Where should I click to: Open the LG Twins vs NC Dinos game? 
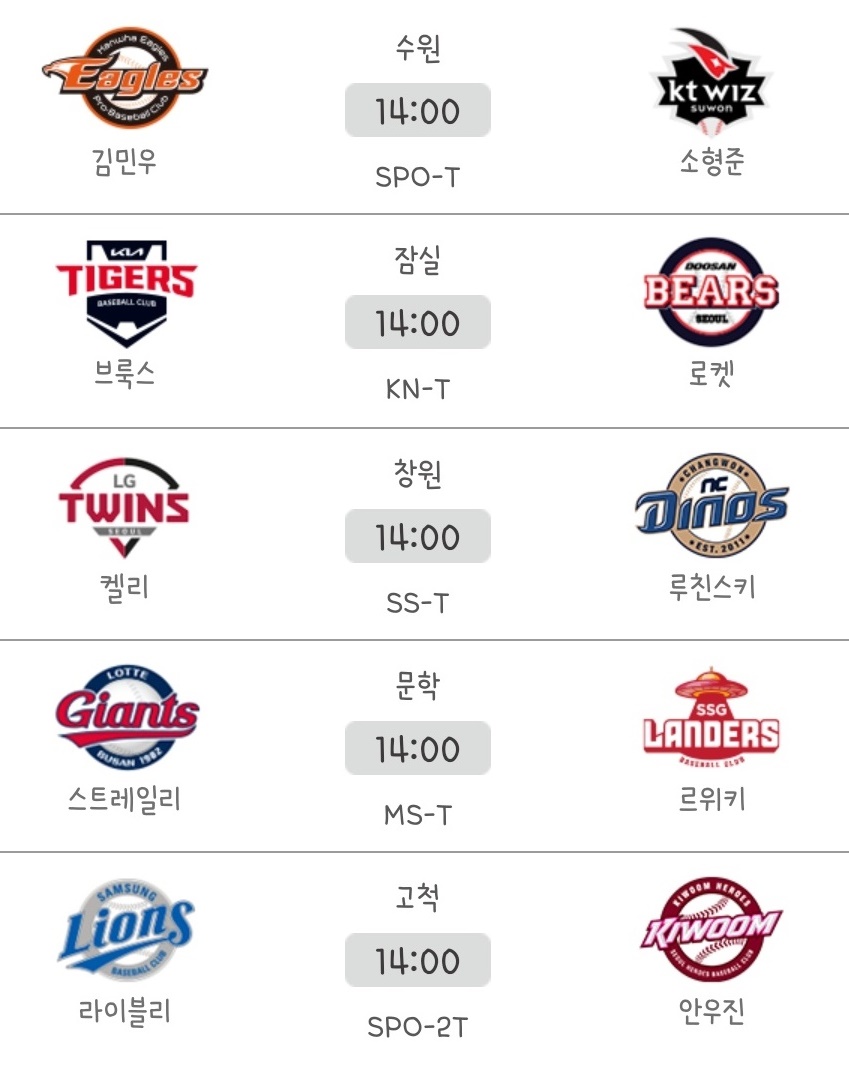click(424, 534)
